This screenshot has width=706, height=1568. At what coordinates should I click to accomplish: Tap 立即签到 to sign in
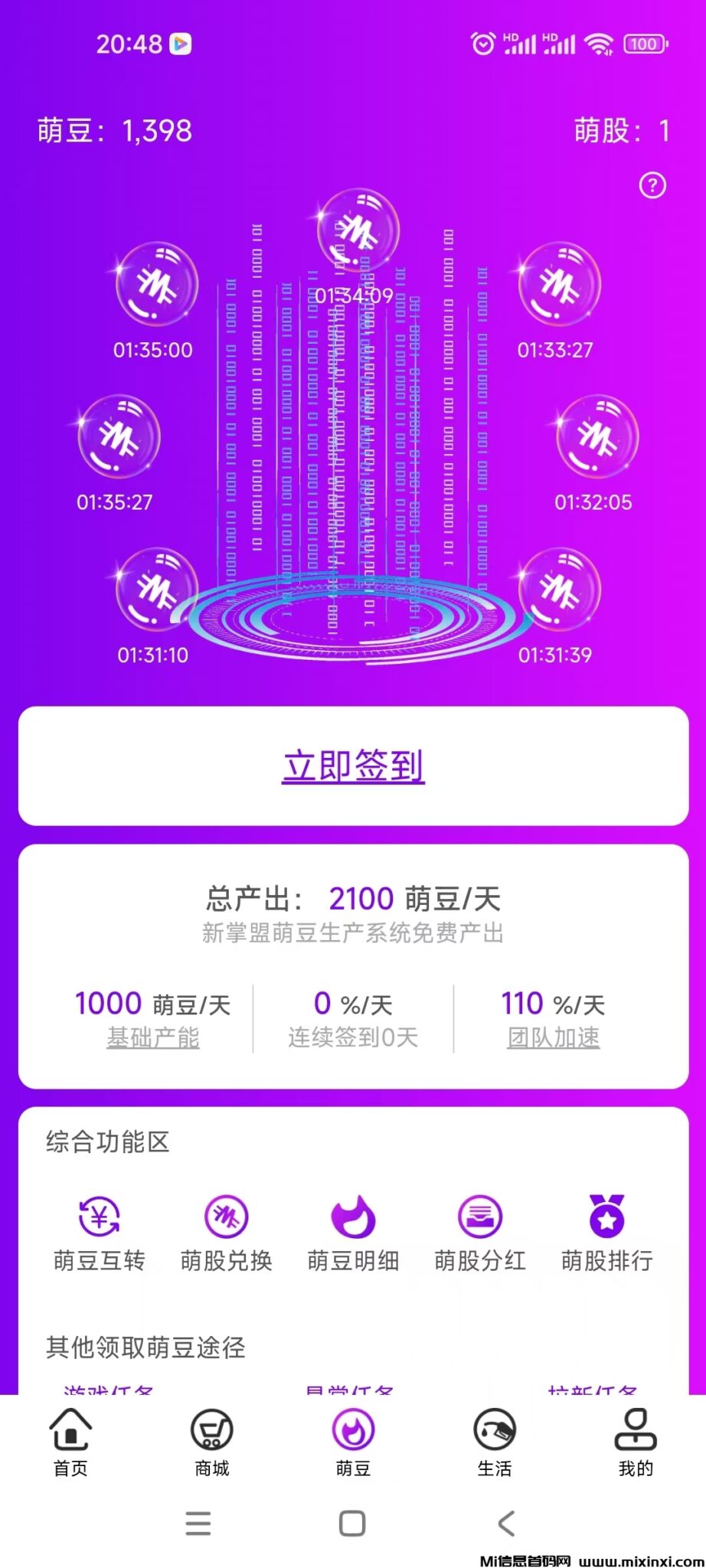tap(353, 766)
